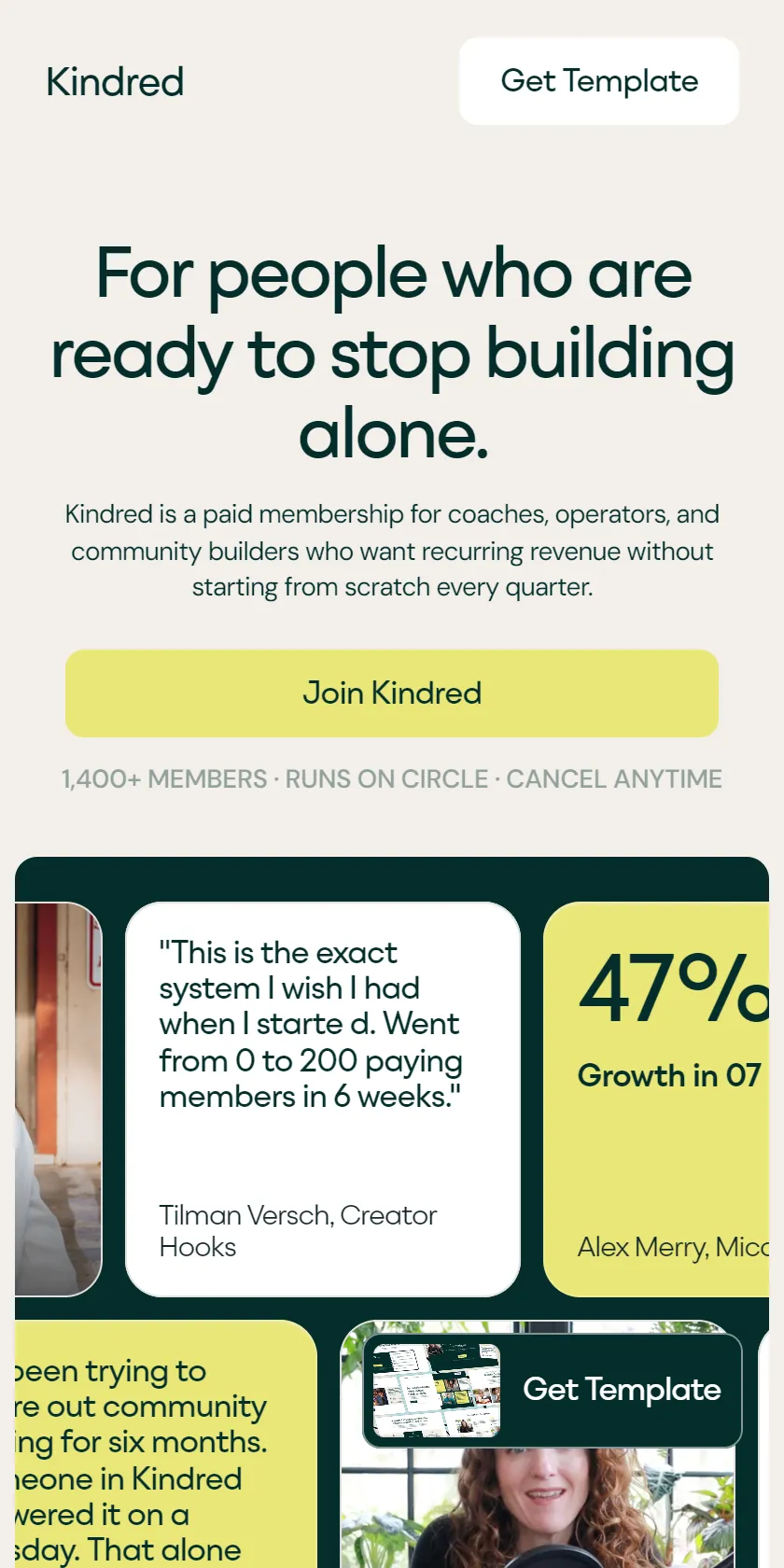Open the Kindred home link
The height and width of the screenshot is (1568, 784).
pos(115,82)
